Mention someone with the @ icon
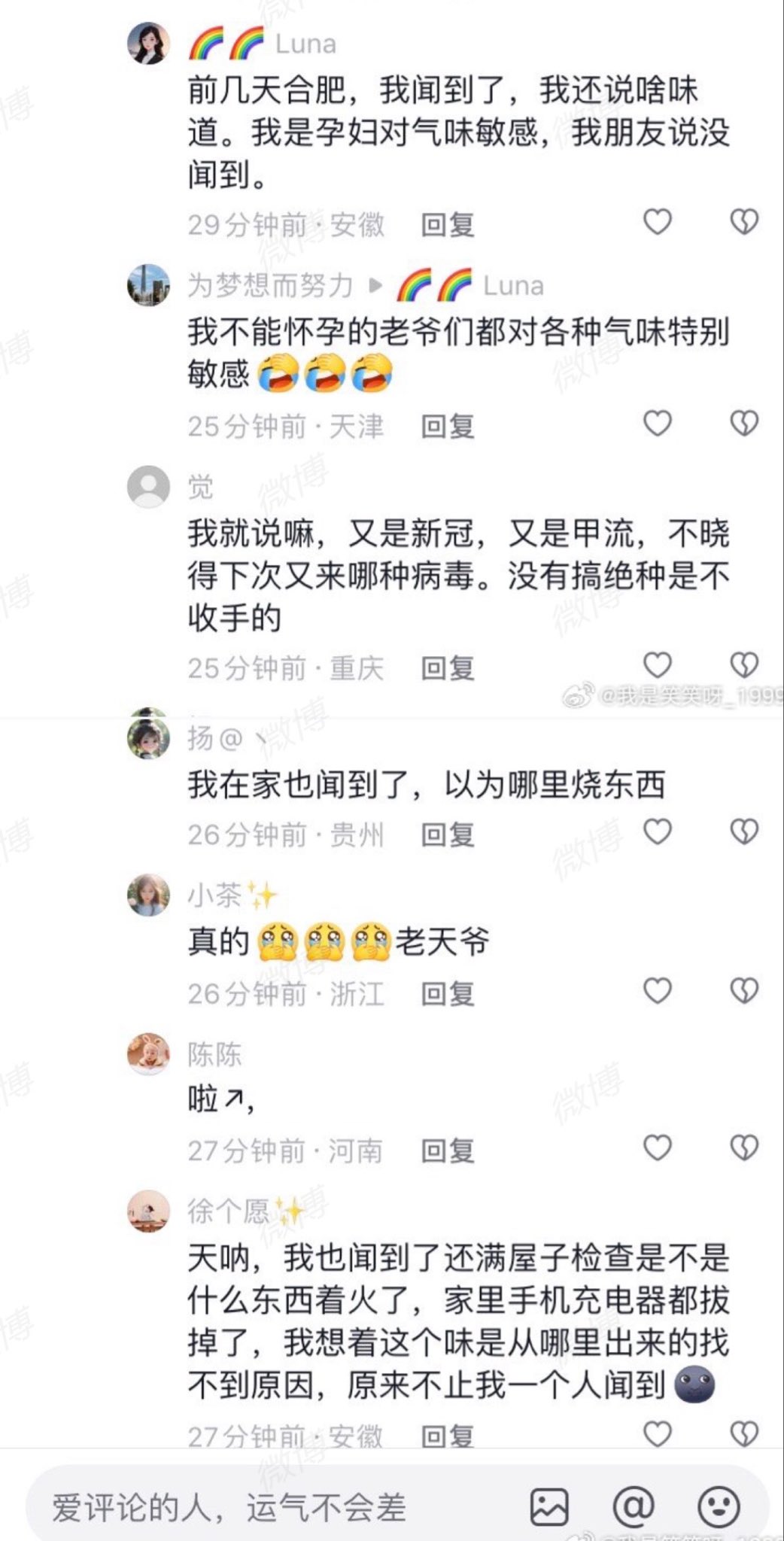Screen dimensions: 784x1541 click(634, 1506)
